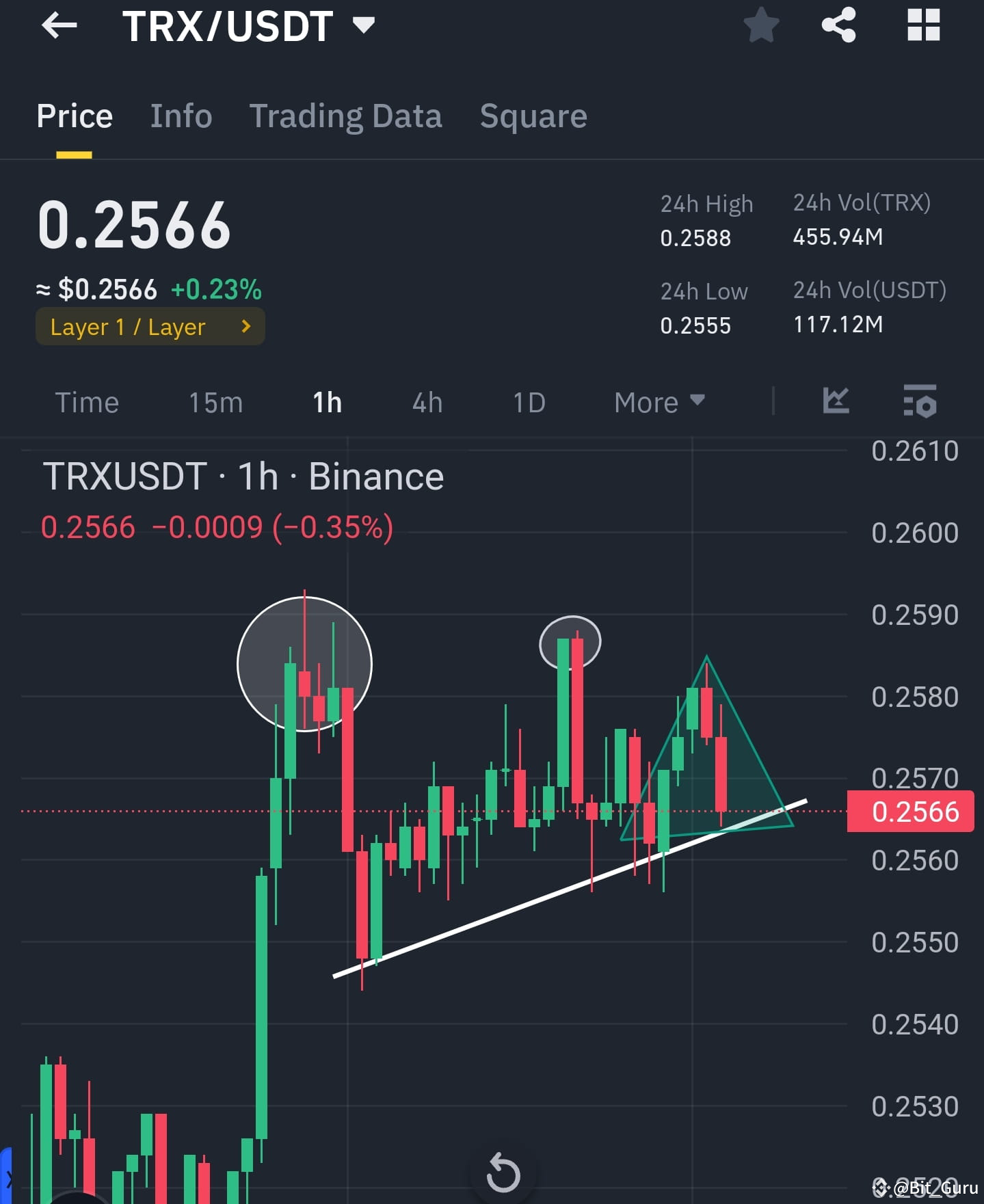Switch to the Trading Data tab
The width and height of the screenshot is (984, 1204).
click(346, 116)
